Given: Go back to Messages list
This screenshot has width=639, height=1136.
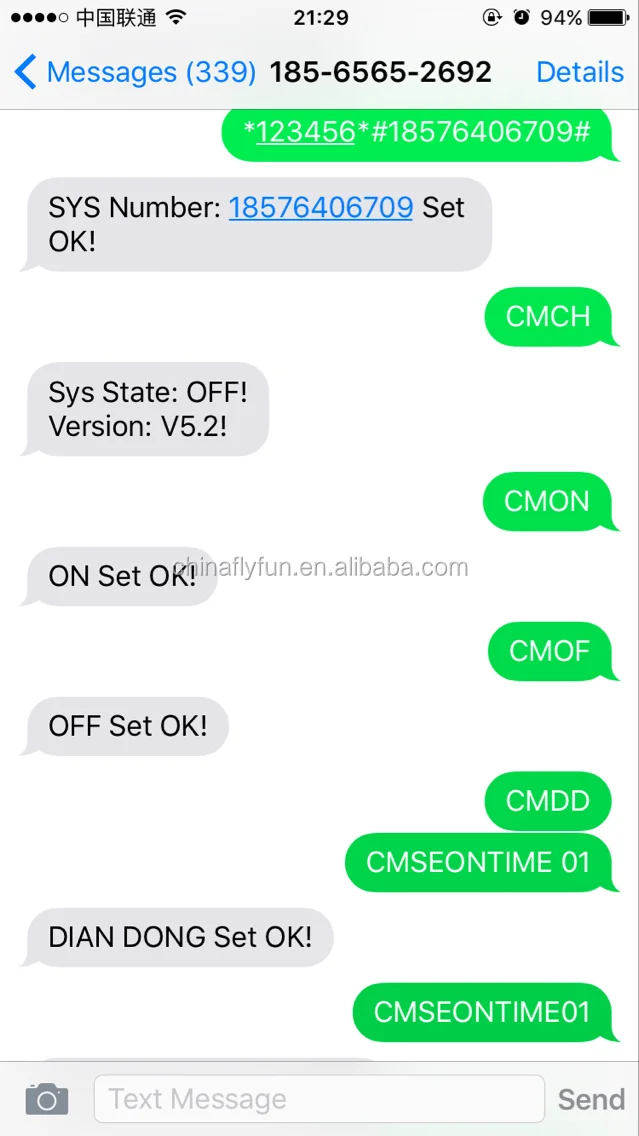Looking at the screenshot, I should click(134, 72).
